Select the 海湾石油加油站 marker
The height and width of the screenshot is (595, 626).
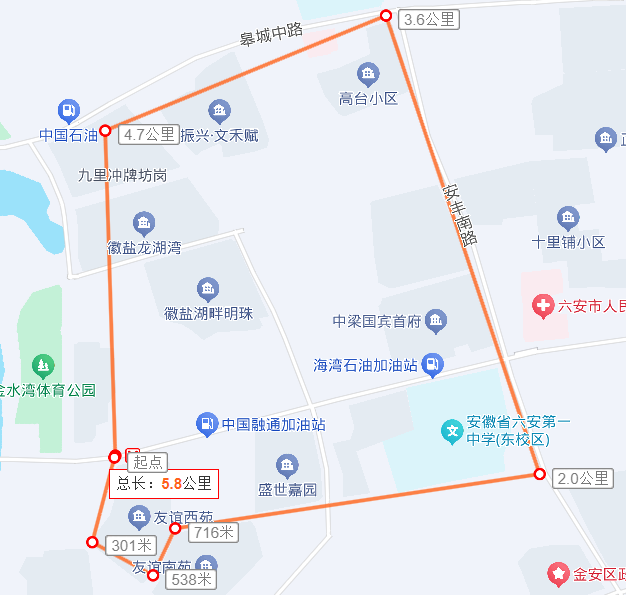(432, 365)
